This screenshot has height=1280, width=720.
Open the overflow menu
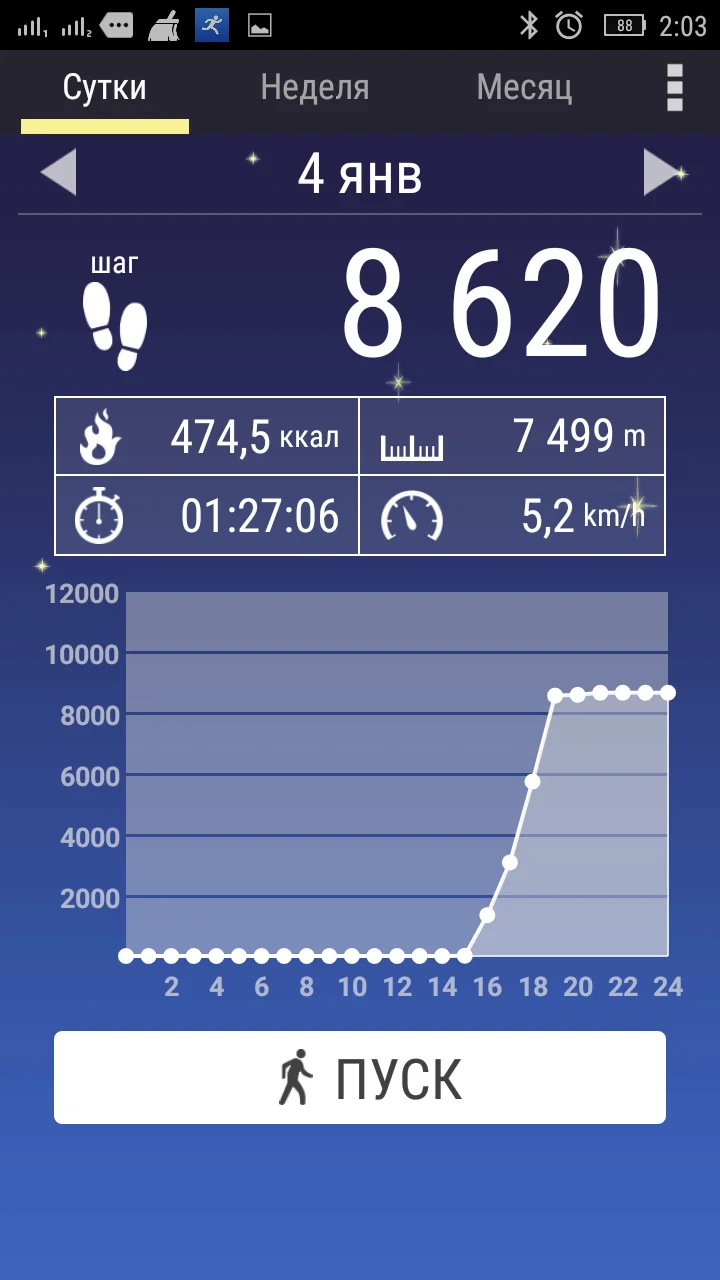click(x=675, y=88)
